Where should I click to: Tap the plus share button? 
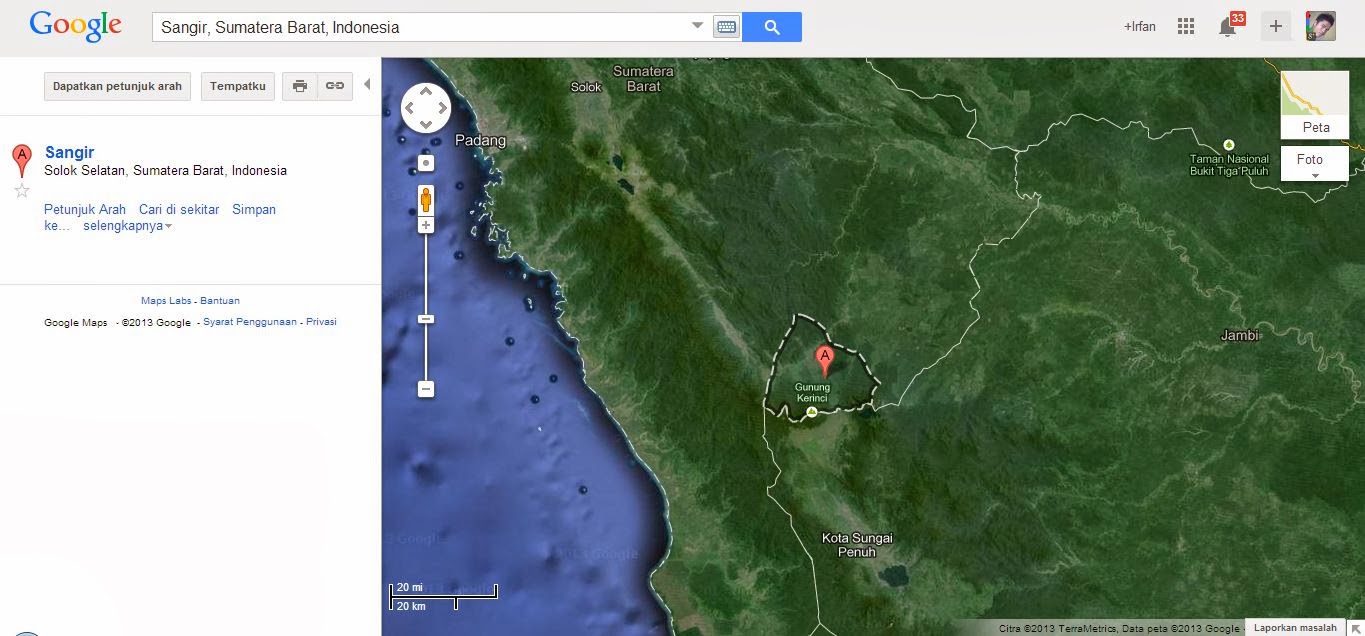(1275, 27)
